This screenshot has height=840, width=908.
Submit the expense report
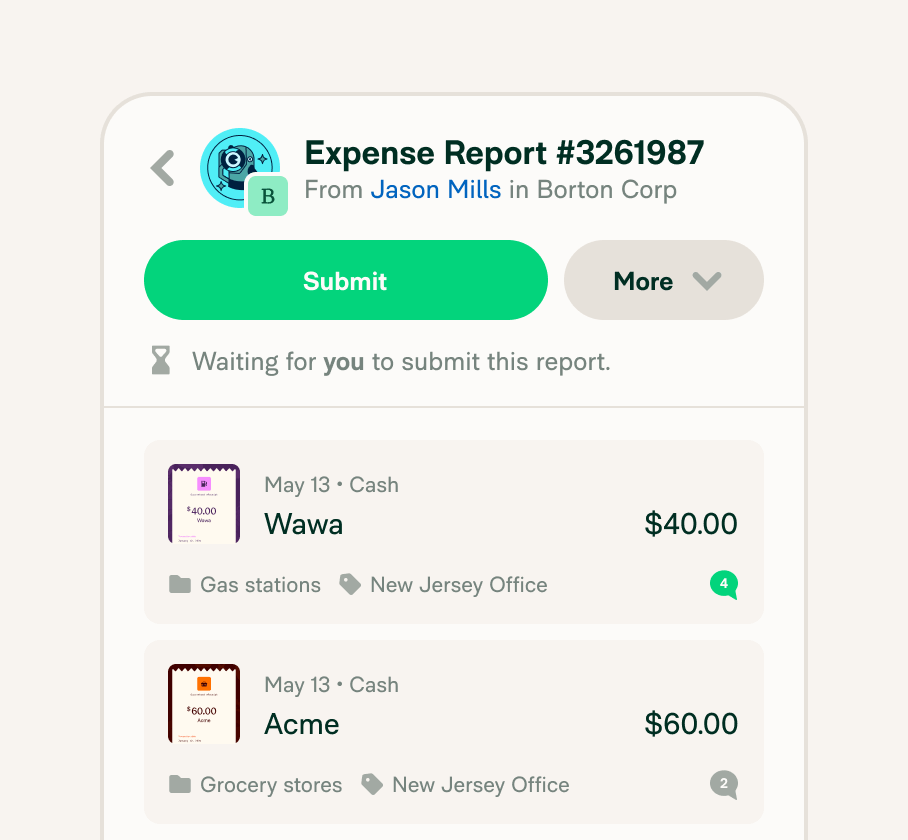click(x=346, y=280)
